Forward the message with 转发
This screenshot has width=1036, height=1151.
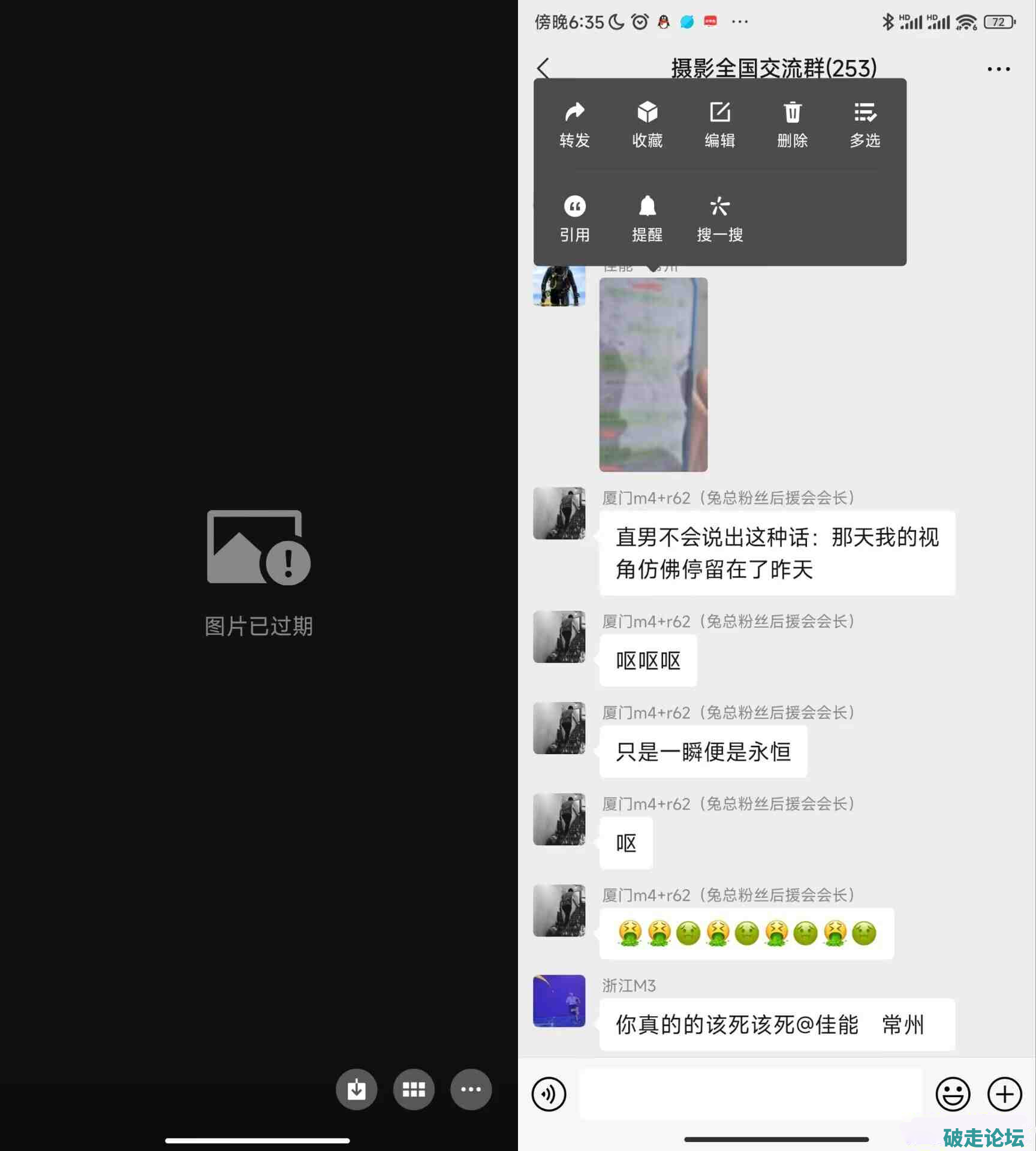[x=574, y=125]
